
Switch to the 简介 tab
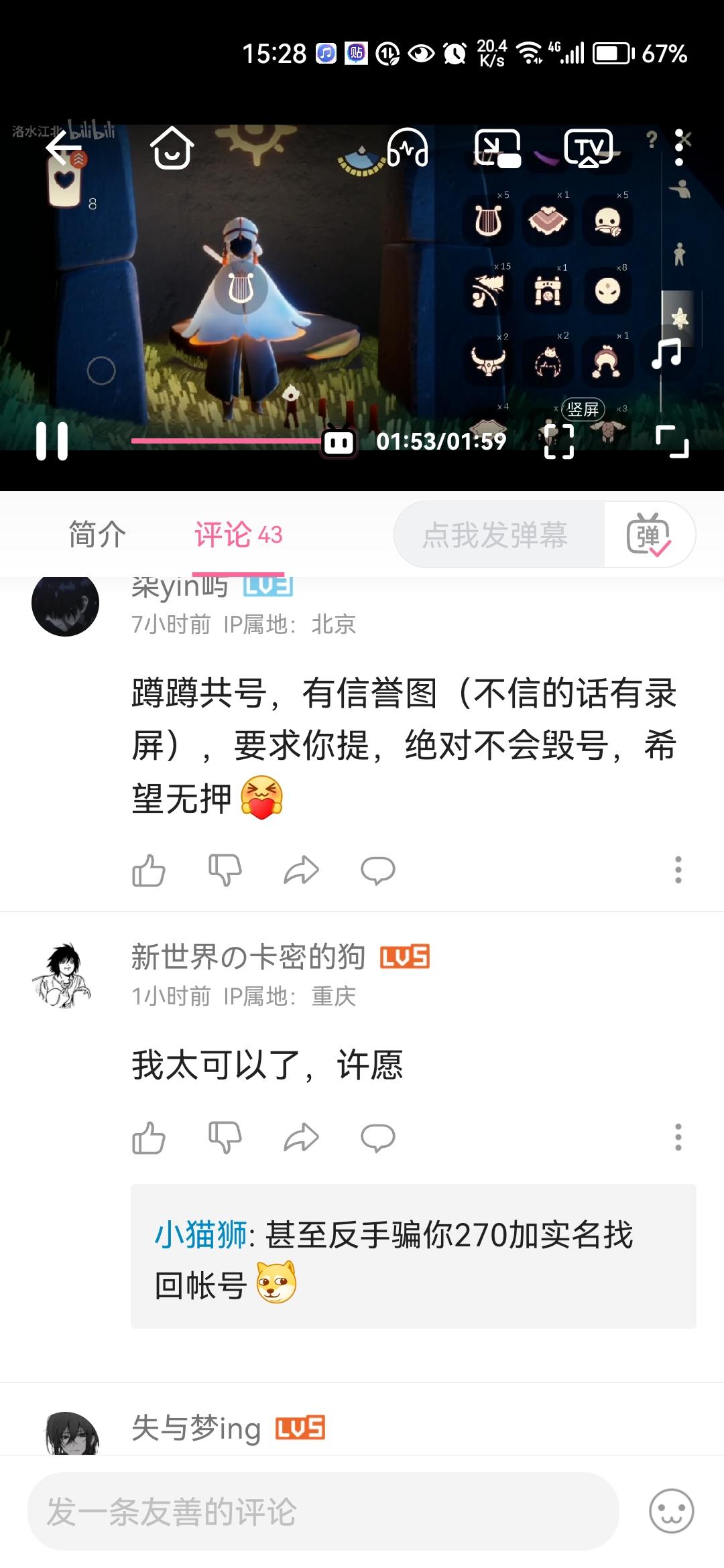pos(97,535)
